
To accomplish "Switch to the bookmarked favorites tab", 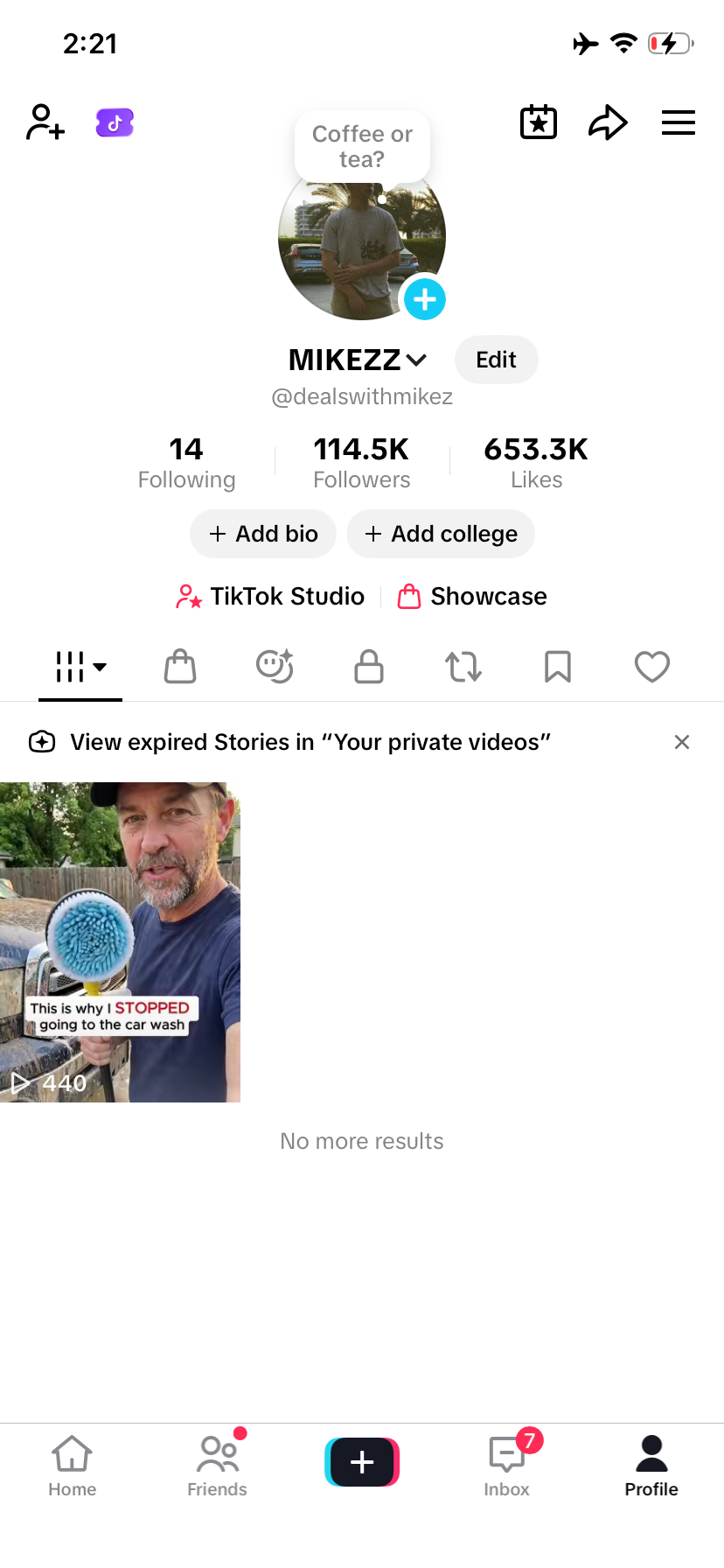I will point(558,667).
